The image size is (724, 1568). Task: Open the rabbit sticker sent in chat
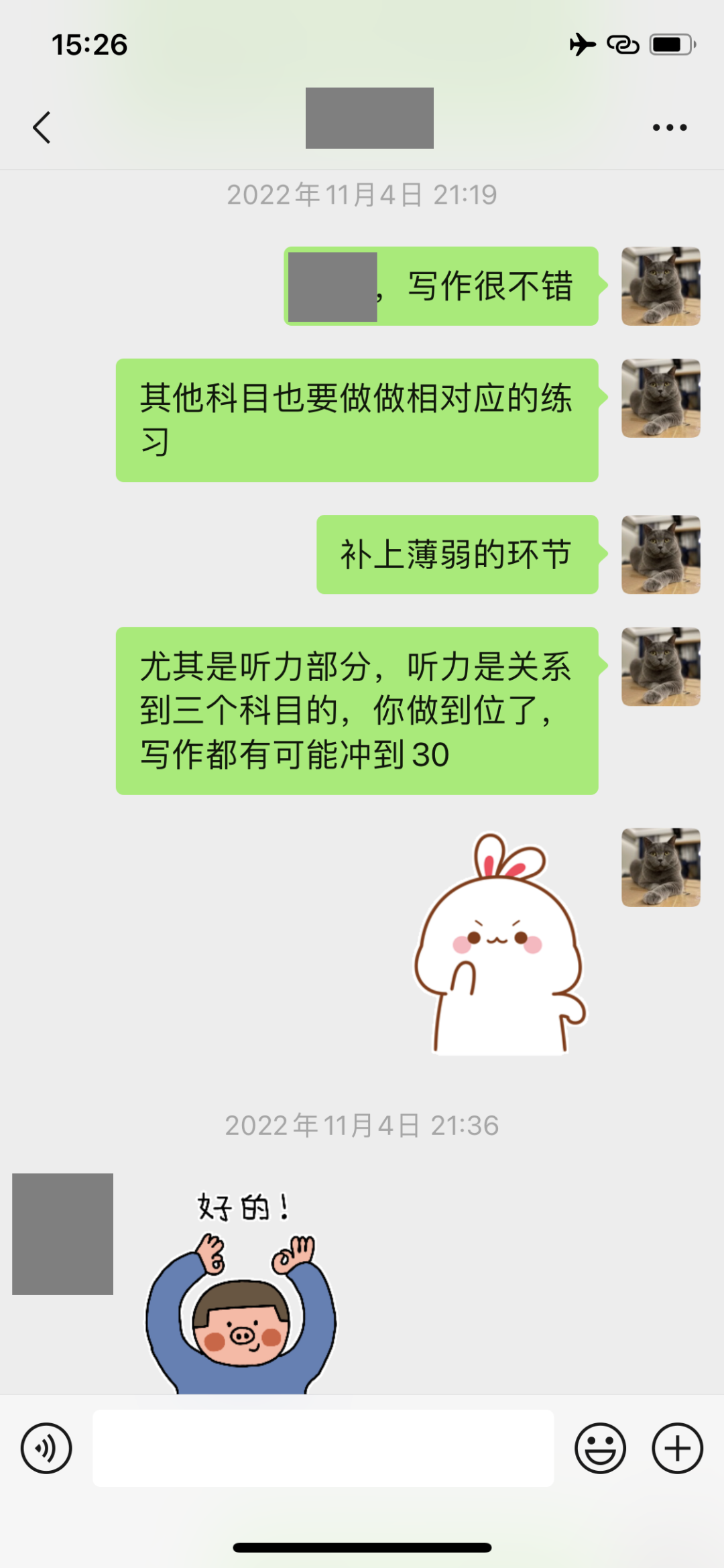[499, 945]
